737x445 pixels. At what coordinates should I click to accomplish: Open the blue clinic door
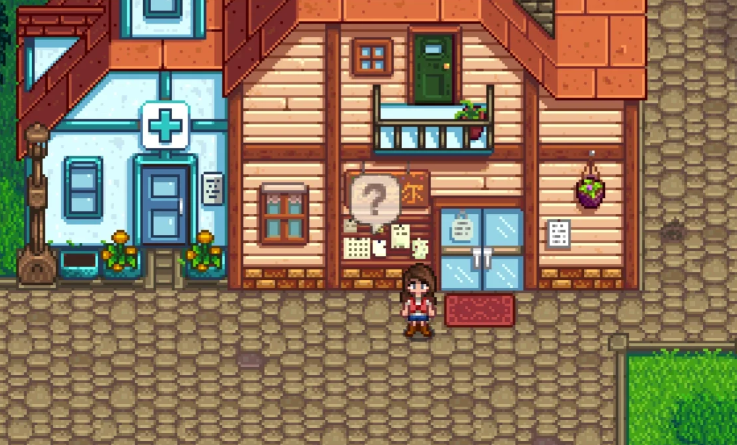coord(163,206)
